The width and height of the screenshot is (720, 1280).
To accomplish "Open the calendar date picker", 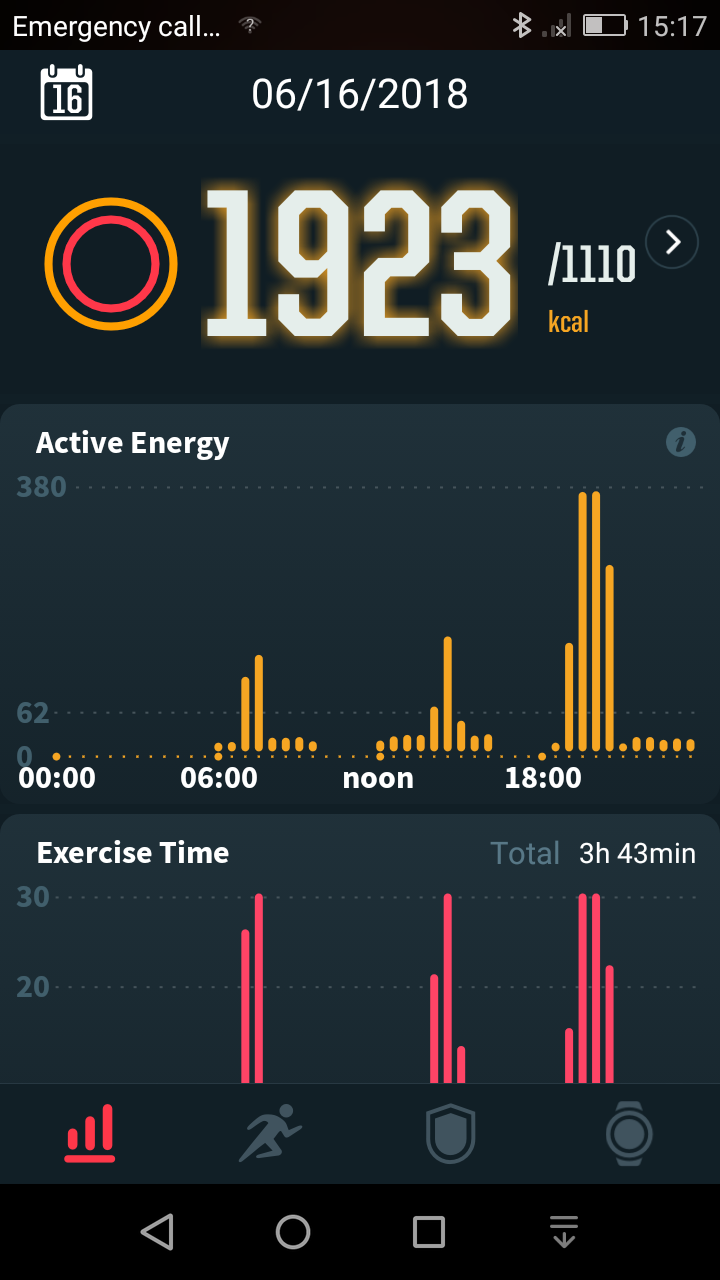I will point(66,94).
